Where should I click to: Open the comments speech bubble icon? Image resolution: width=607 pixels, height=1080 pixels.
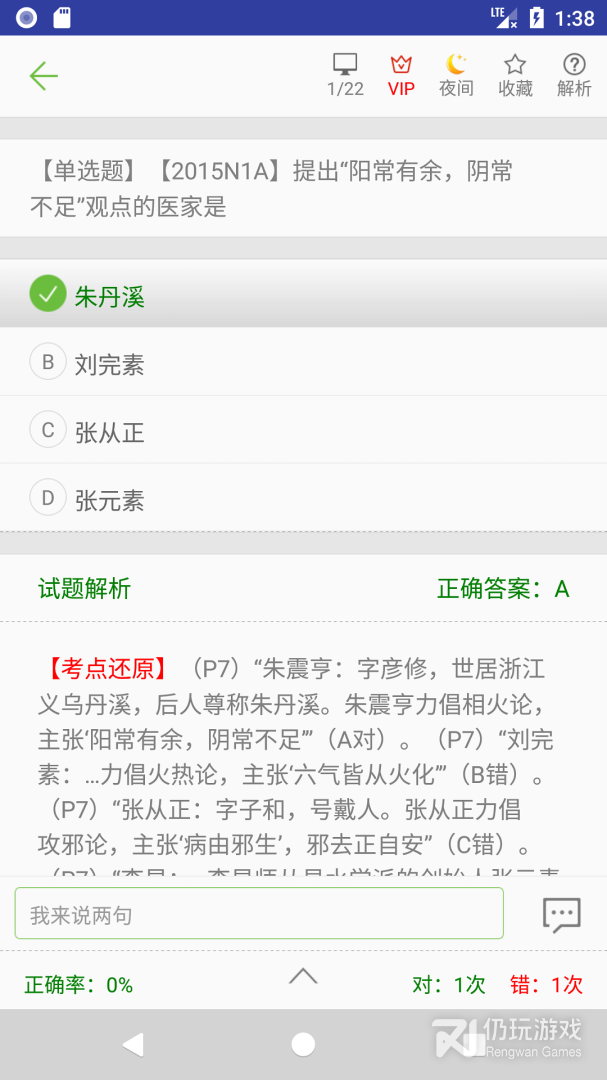[561, 914]
